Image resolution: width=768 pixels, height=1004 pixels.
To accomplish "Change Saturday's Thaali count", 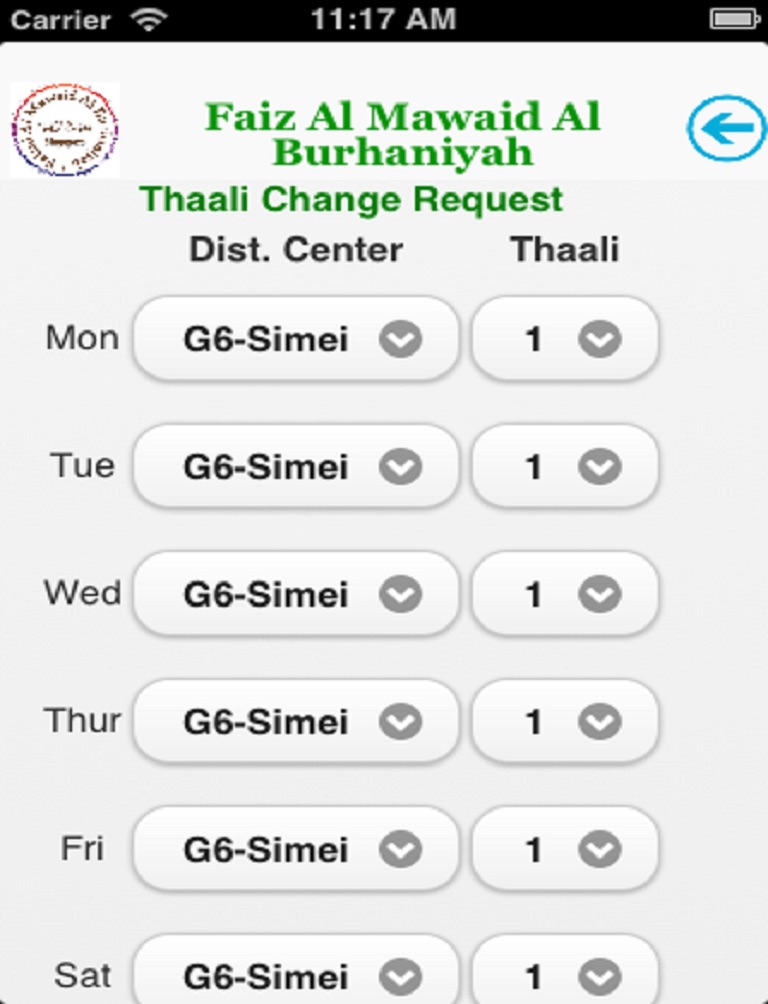I will 565,975.
